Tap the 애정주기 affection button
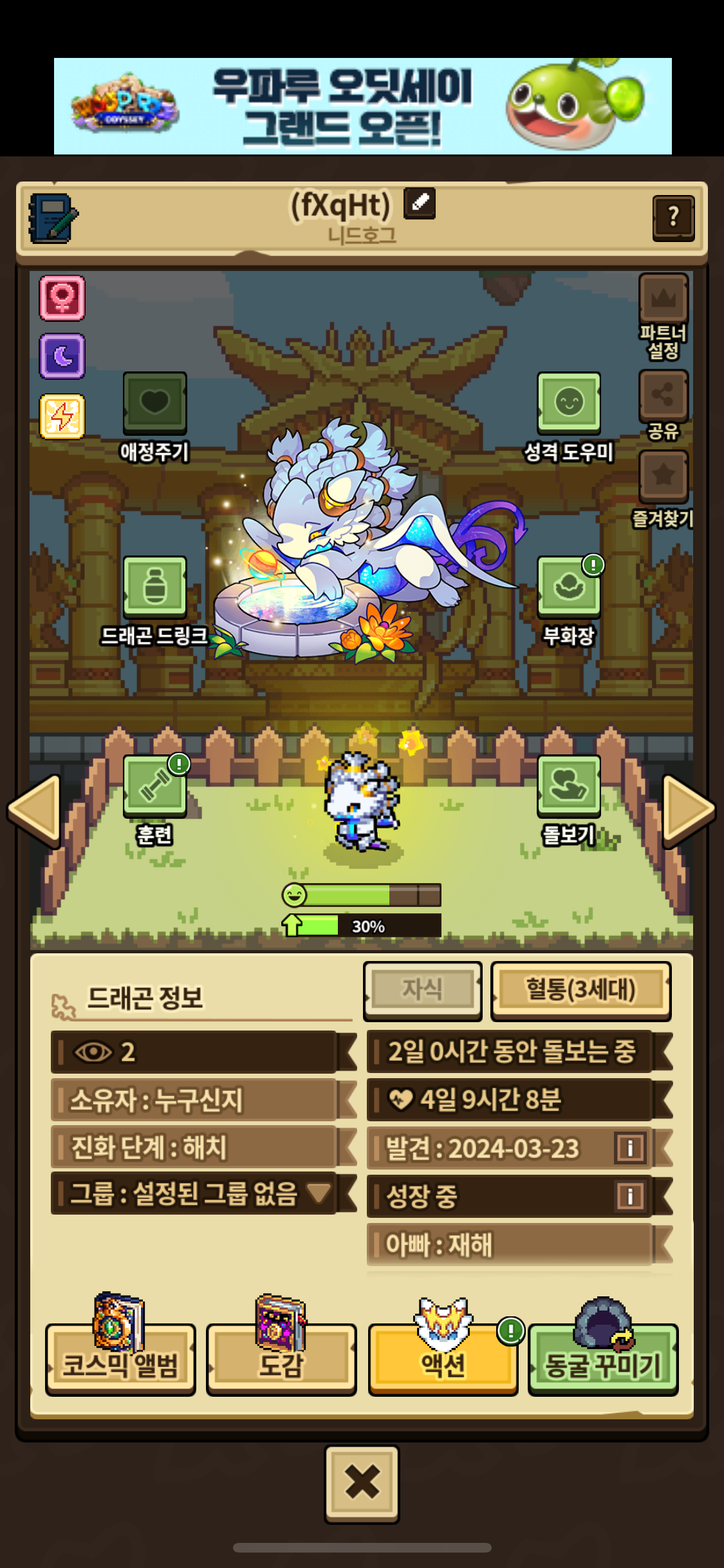Viewport: 724px width, 1568px height. (154, 404)
